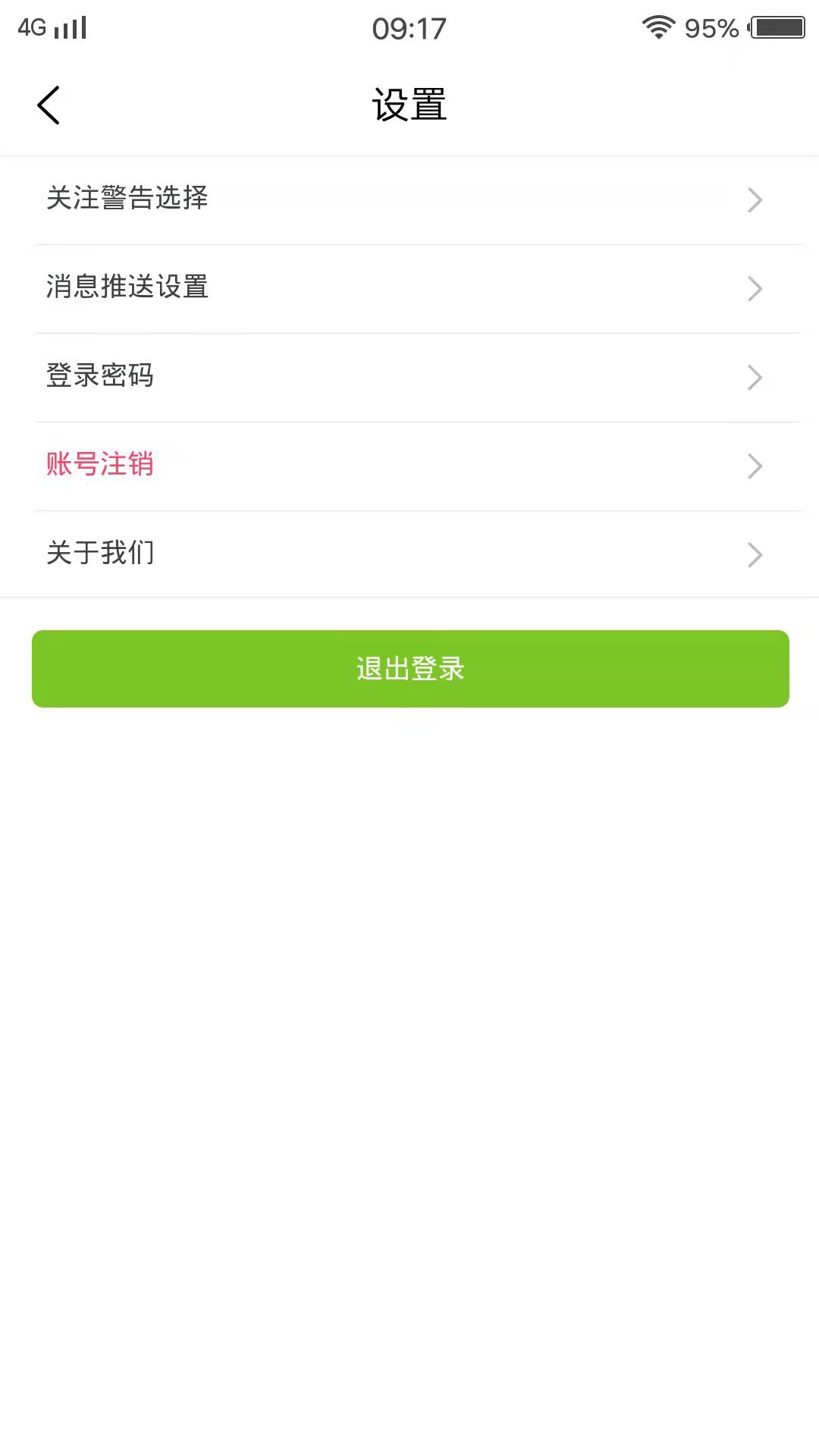Open the 账号注销 option arrow
819x1456 pixels.
tap(755, 466)
